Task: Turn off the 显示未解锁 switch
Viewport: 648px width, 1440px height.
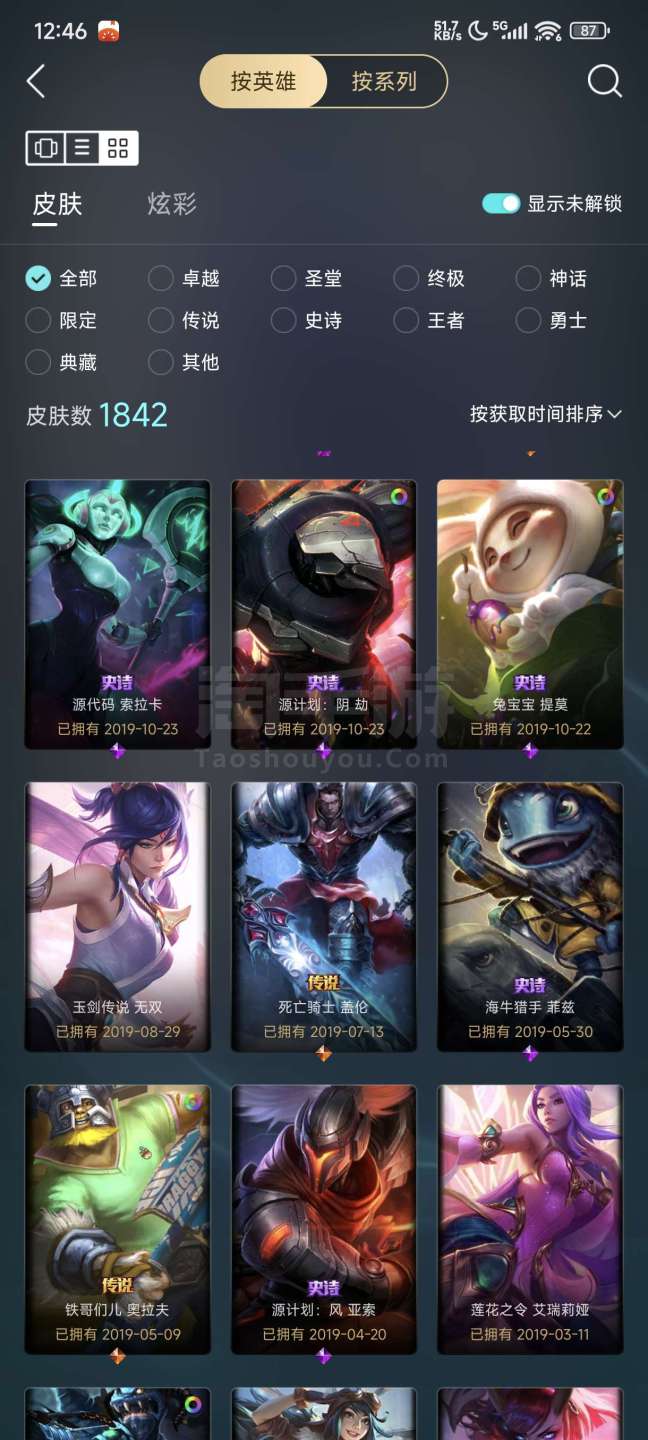Action: click(x=501, y=203)
